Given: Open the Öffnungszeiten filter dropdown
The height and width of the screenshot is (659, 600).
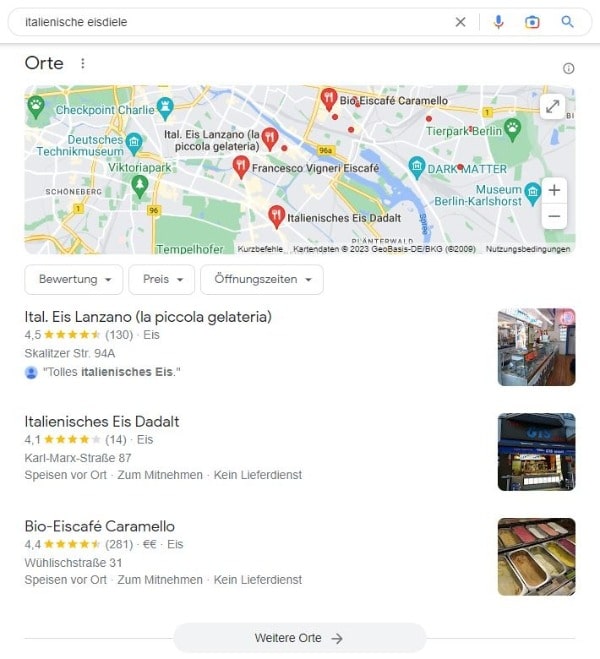Looking at the screenshot, I should coord(262,280).
